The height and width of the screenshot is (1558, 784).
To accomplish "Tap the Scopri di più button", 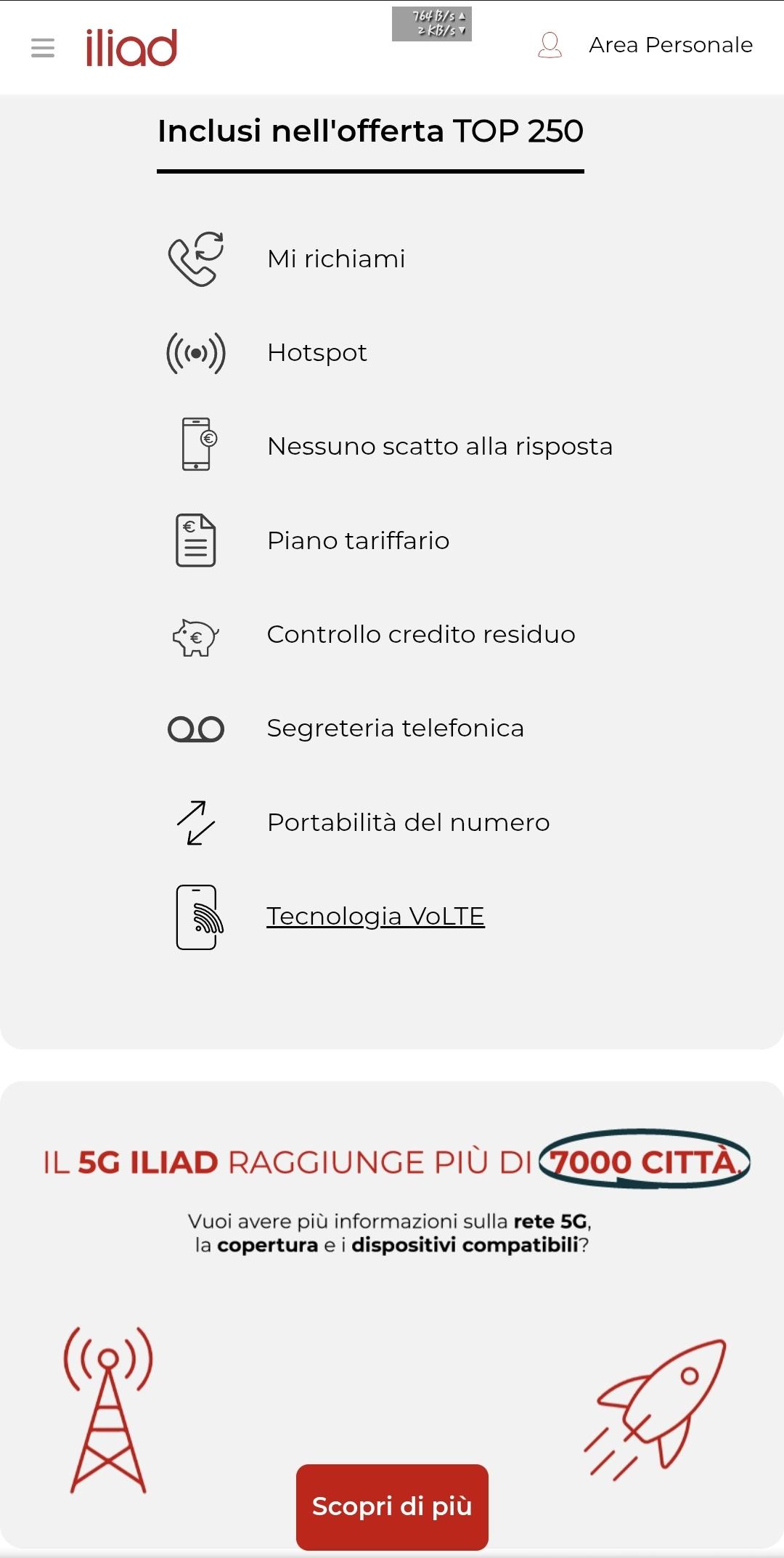I will click(x=392, y=1506).
